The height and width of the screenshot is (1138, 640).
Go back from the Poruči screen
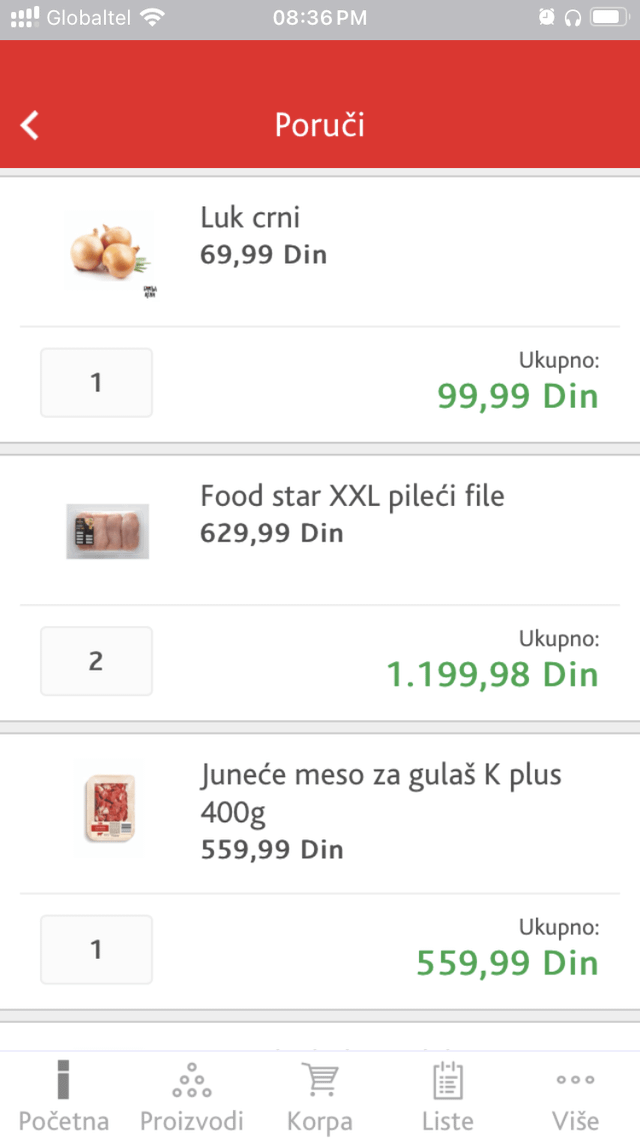(30, 126)
